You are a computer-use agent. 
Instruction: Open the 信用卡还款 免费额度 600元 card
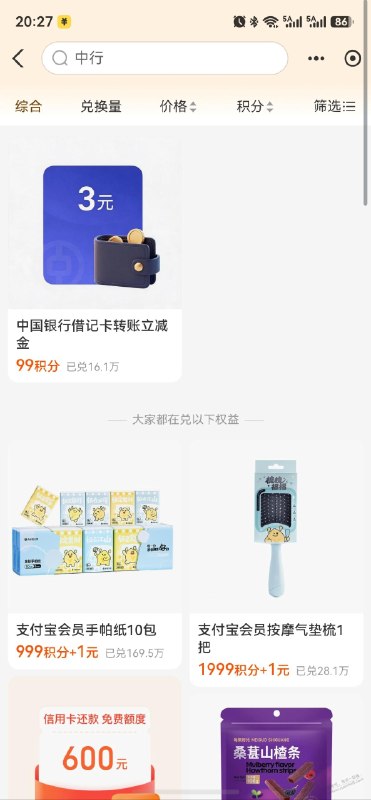[95, 738]
